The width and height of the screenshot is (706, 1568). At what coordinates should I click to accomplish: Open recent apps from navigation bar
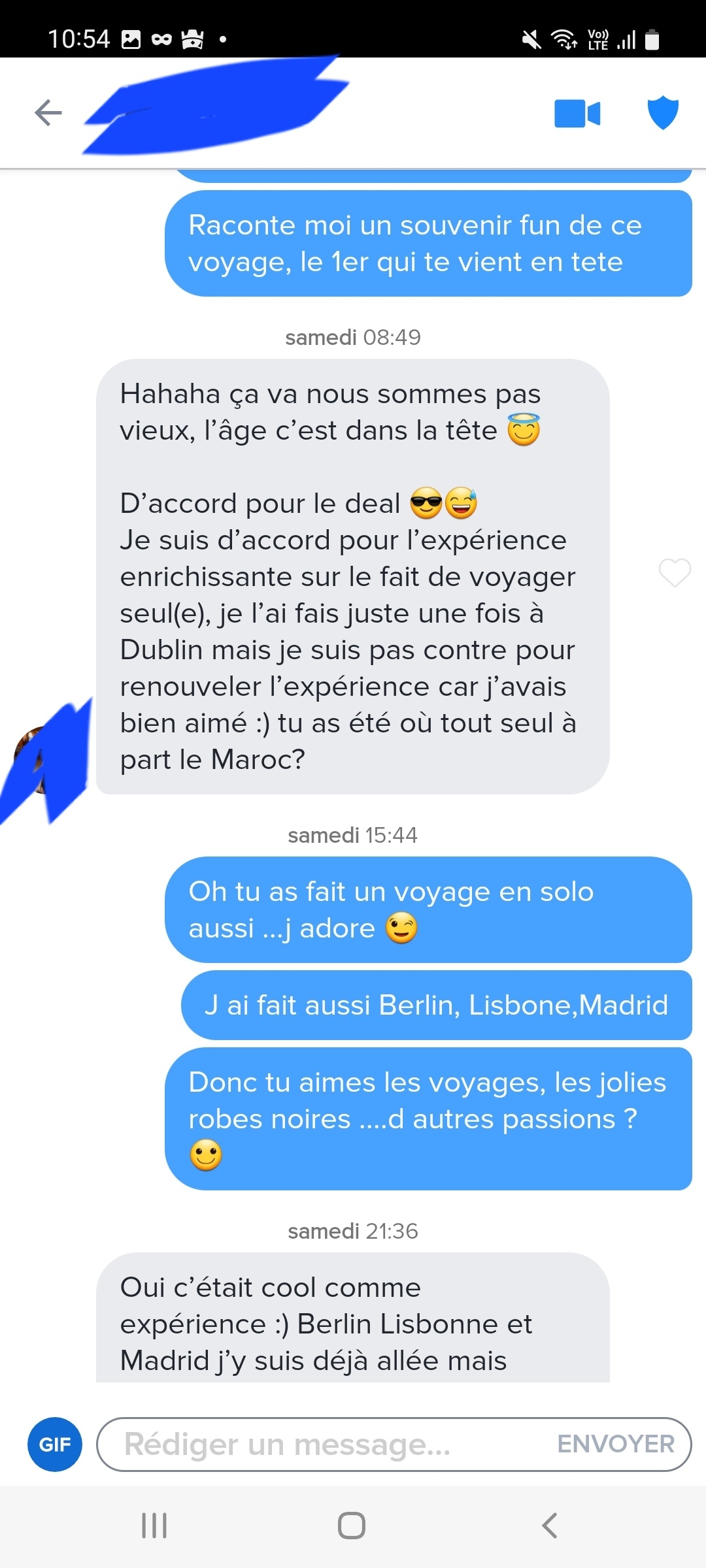(x=155, y=1526)
